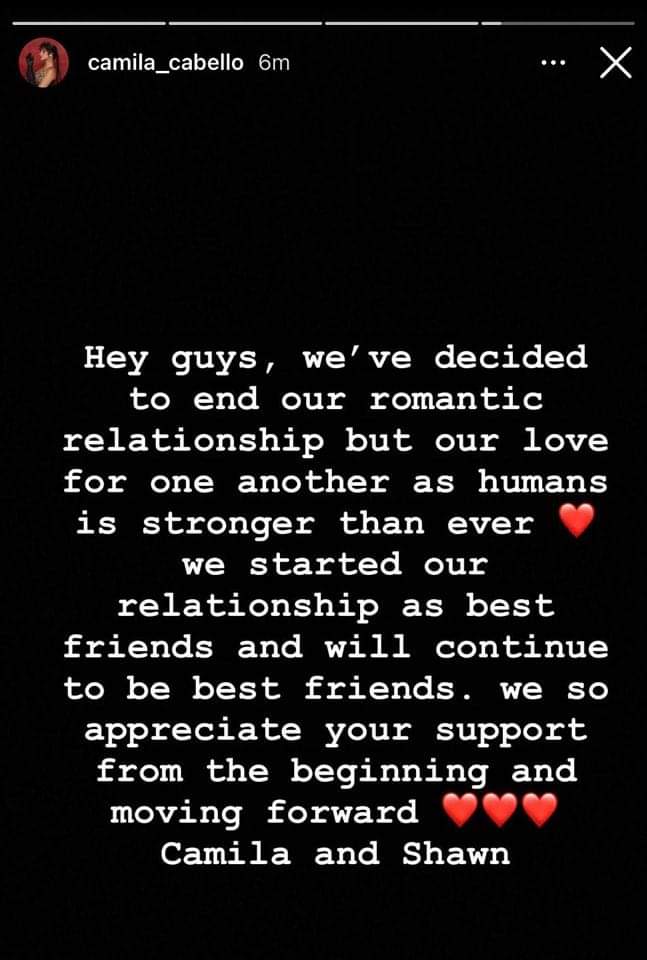Tap the camila_cabello username
The height and width of the screenshot is (960, 647).
(166, 62)
